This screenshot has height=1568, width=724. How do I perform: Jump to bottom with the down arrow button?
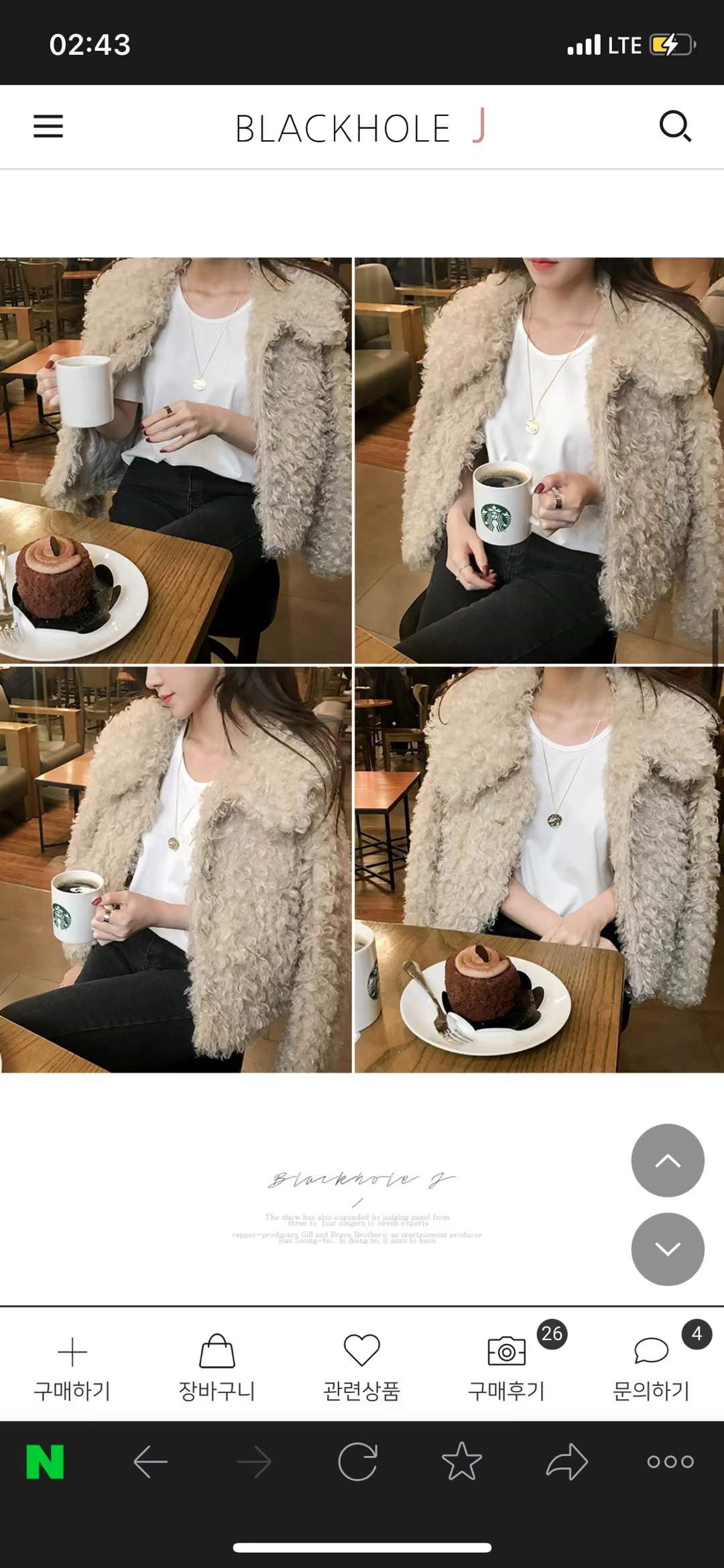(x=667, y=1249)
